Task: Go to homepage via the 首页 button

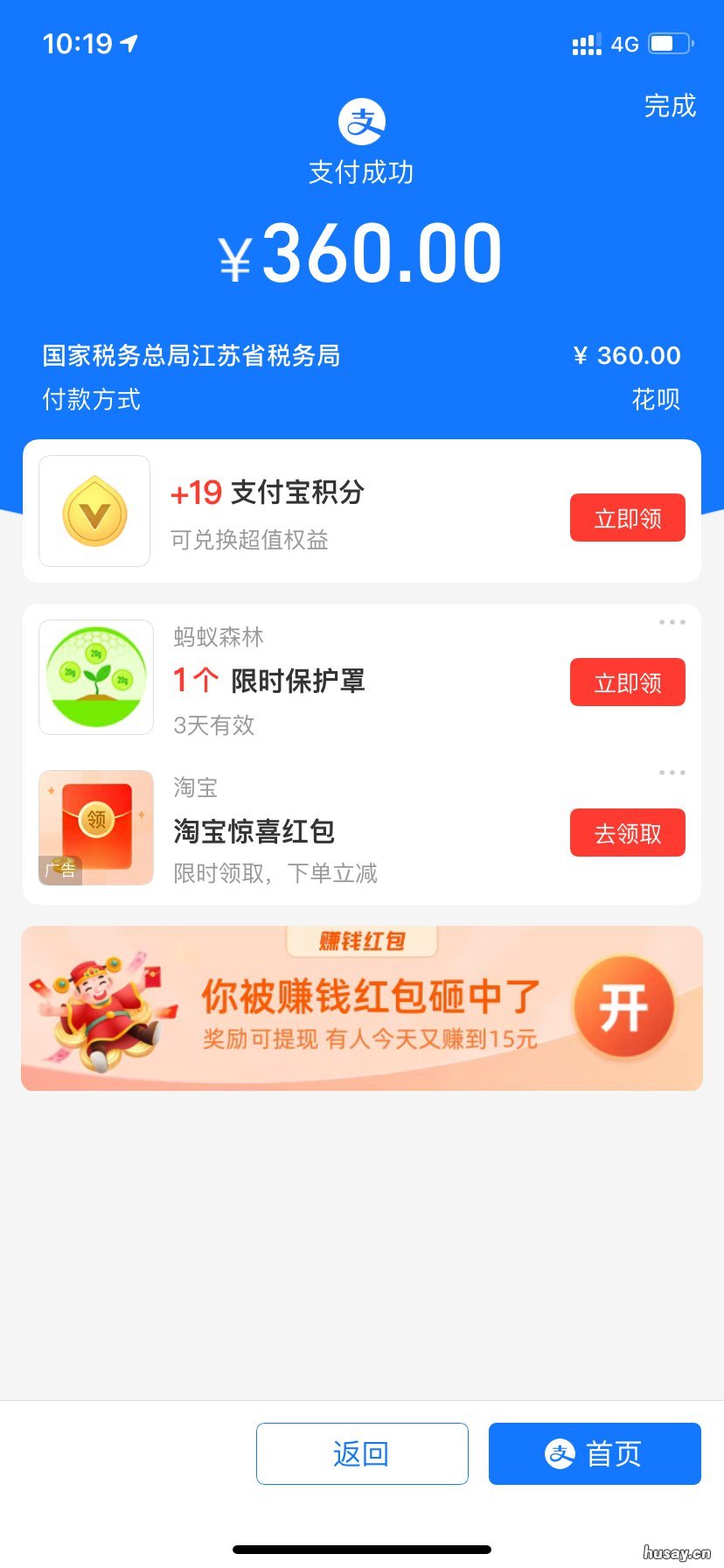Action: 595,1452
